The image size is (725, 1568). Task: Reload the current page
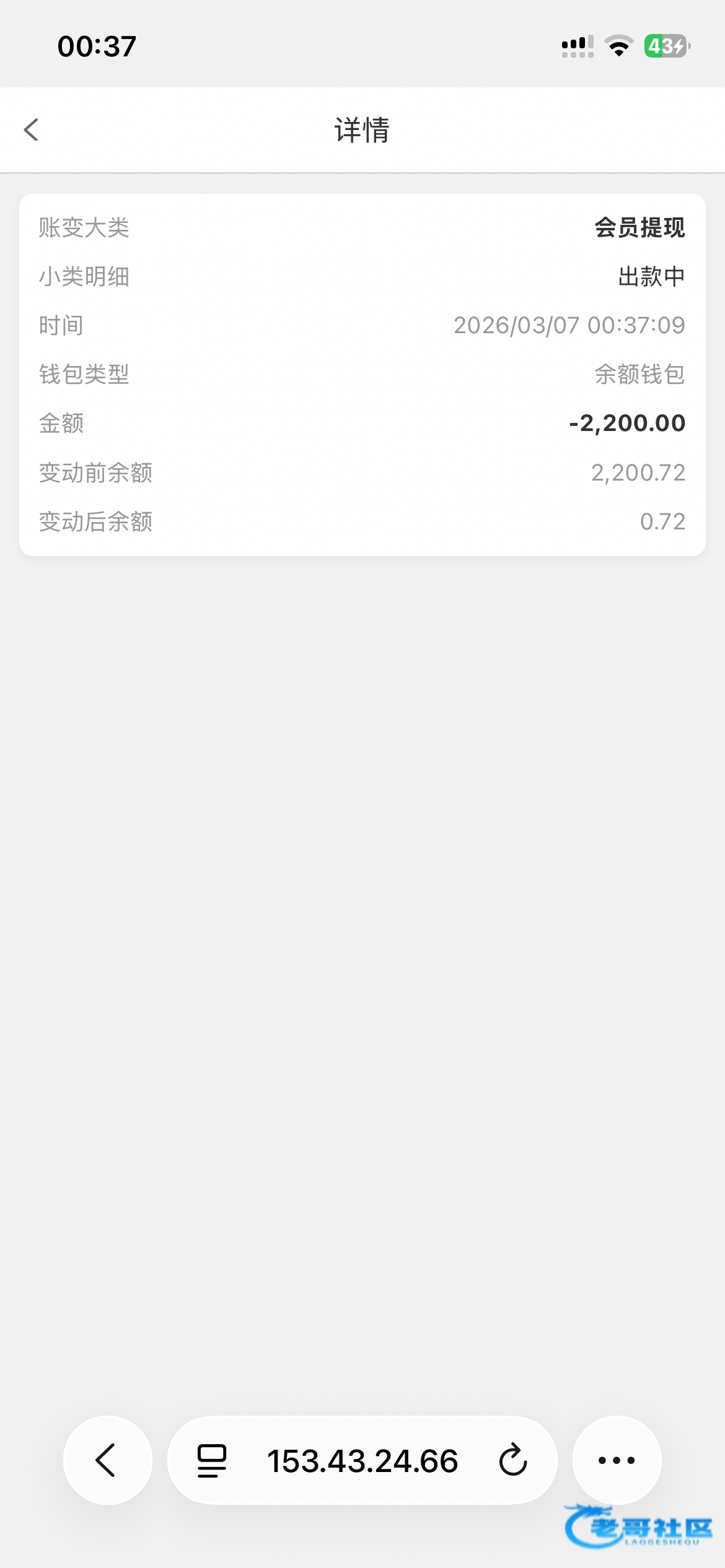(x=512, y=1460)
